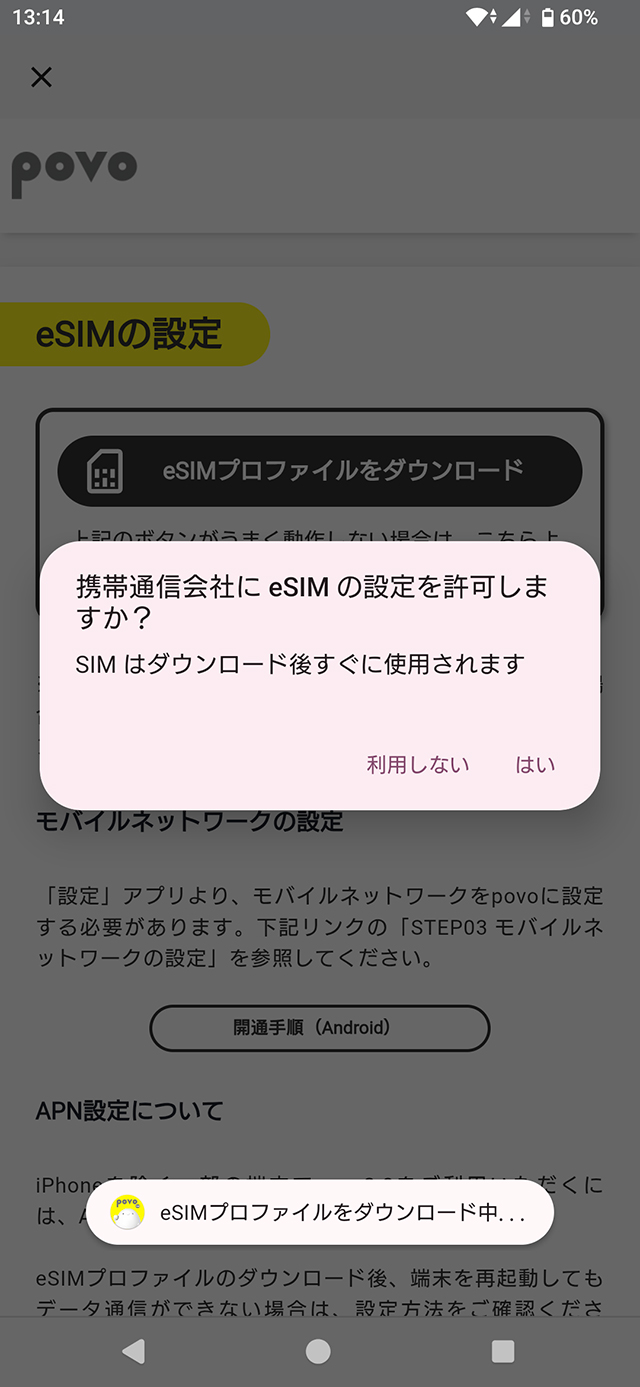Image resolution: width=640 pixels, height=1387 pixels.
Task: Open 開通手順（Android）guide
Action: tap(320, 1027)
